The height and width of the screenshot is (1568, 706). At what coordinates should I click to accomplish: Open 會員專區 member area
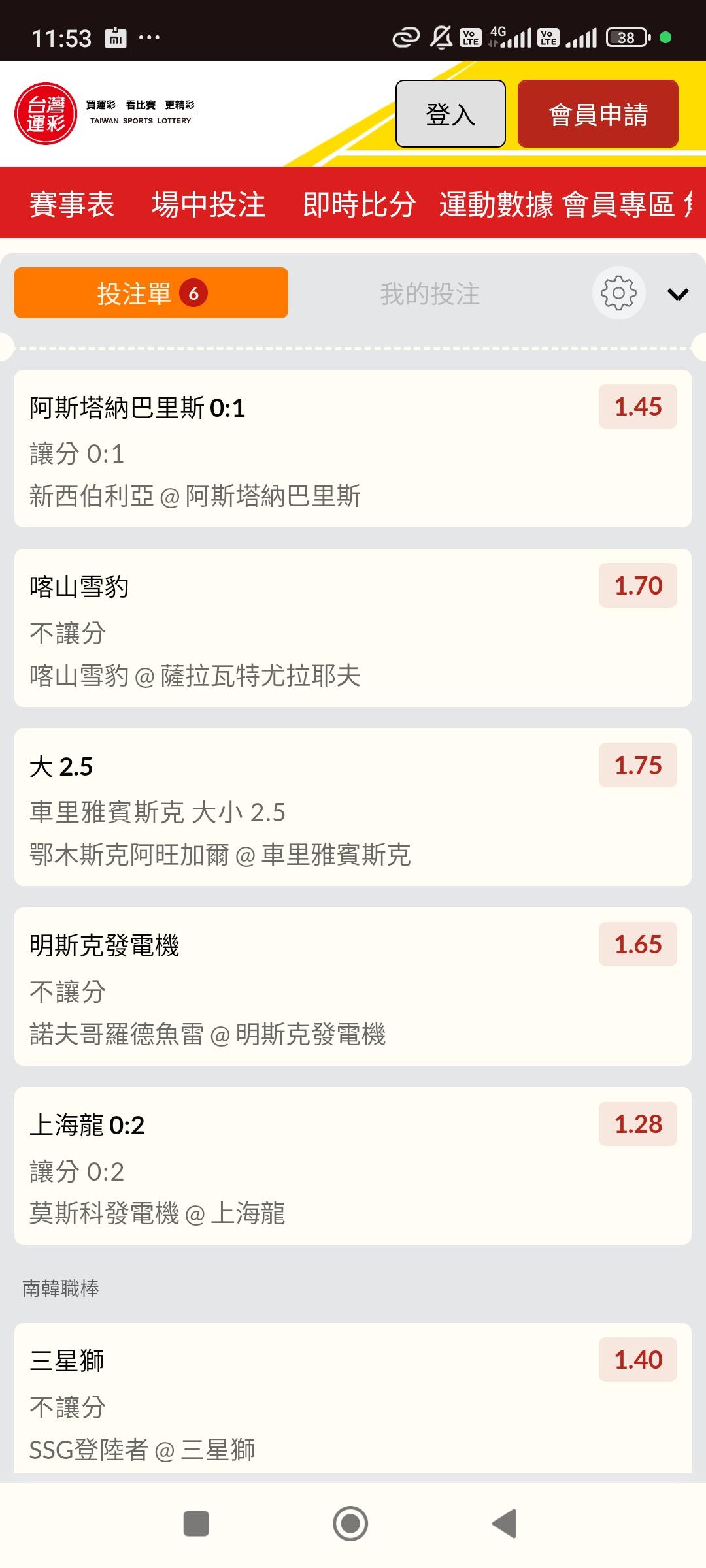(x=618, y=204)
